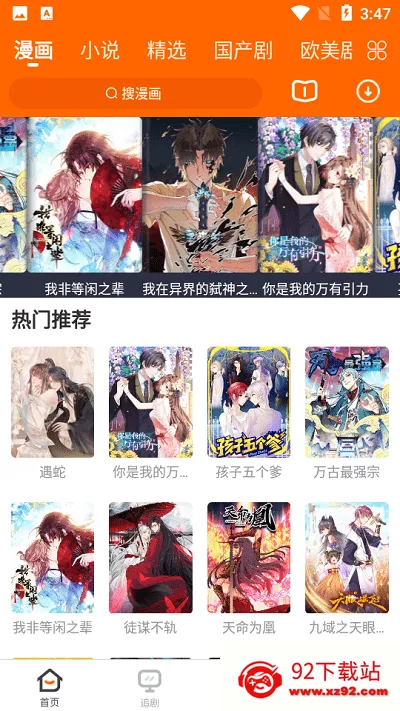Open the all-categories grid icon
The image size is (400, 711).
point(377,50)
